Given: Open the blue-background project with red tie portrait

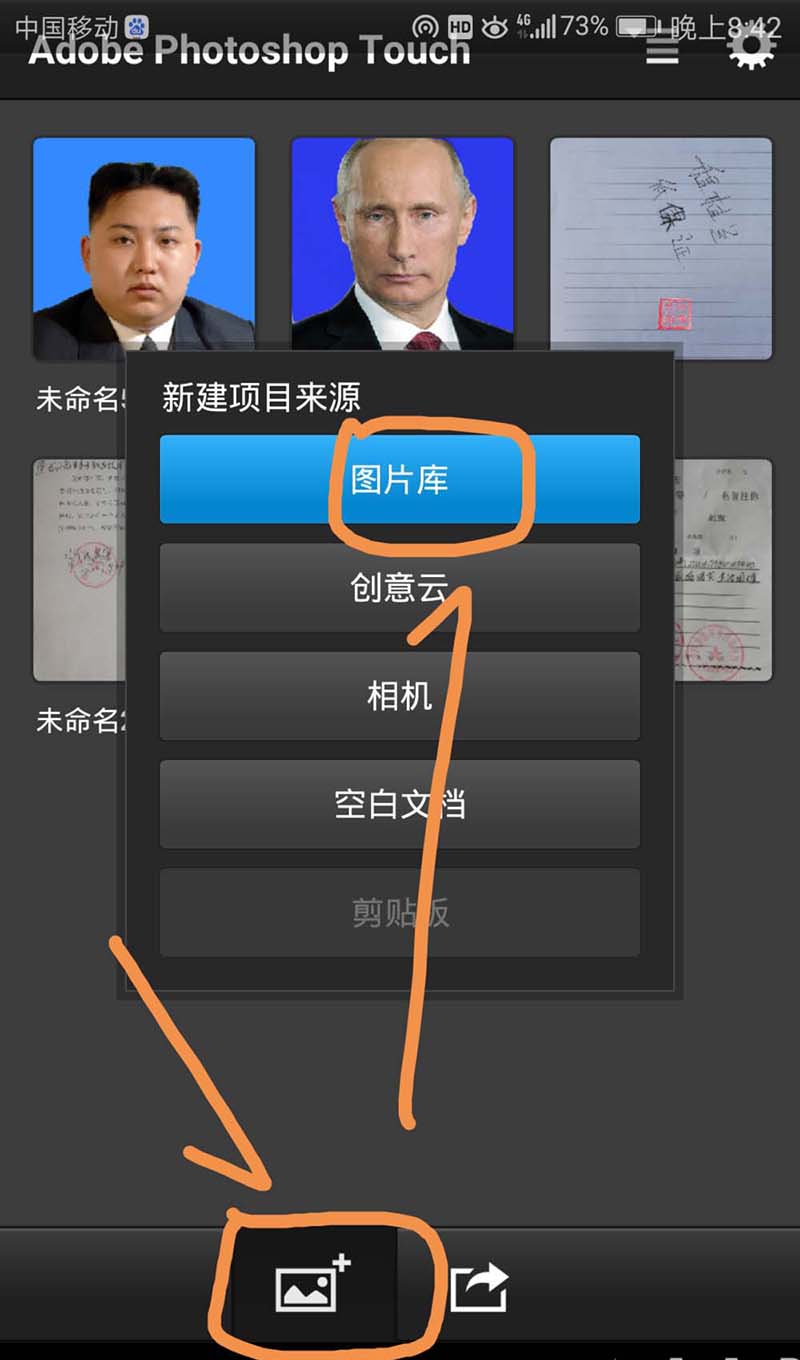Looking at the screenshot, I should pos(402,245).
